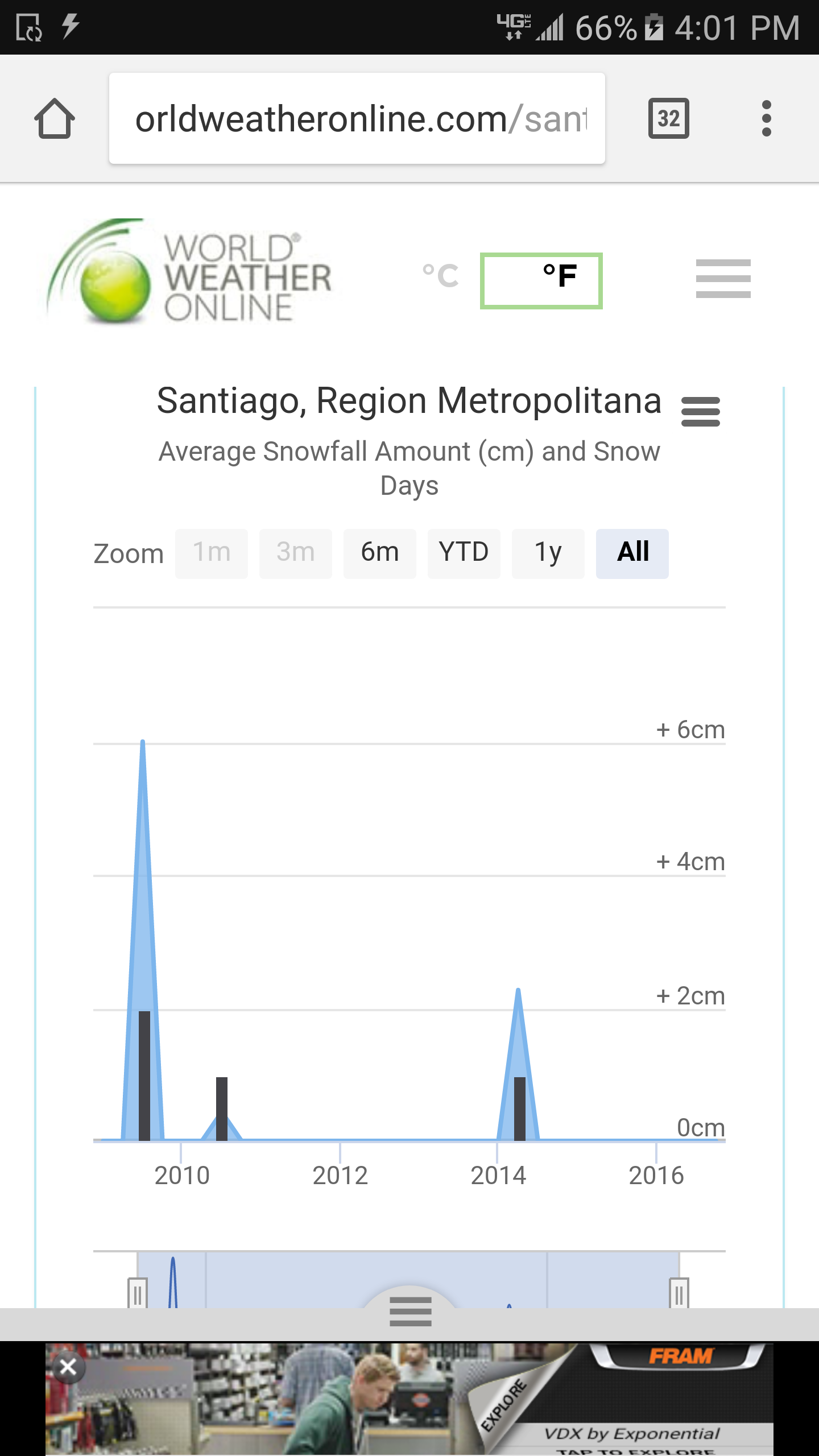The width and height of the screenshot is (819, 1456).
Task: Set chart zoom to 1y
Action: coord(548,553)
